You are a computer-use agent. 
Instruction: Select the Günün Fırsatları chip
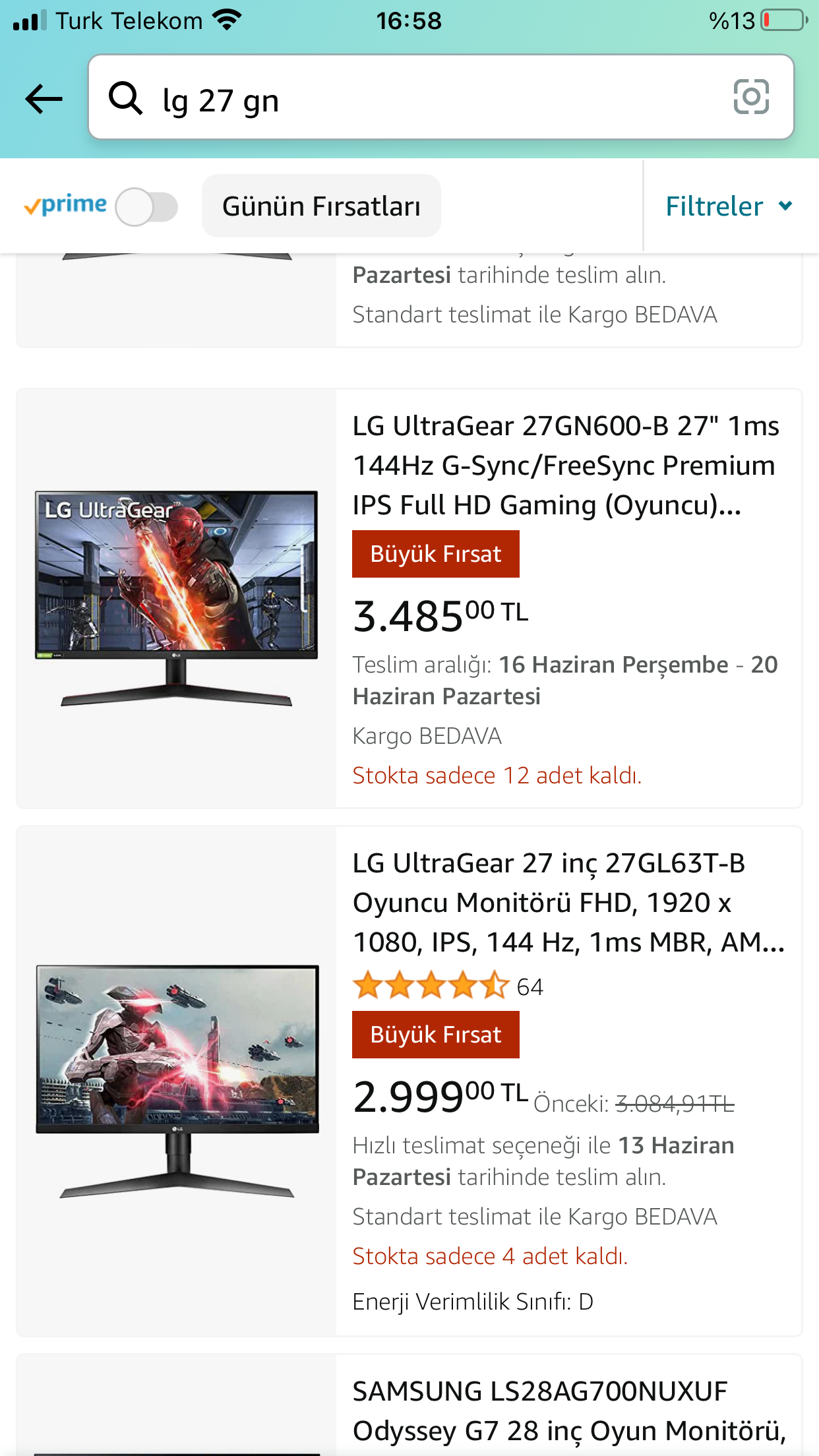(321, 206)
